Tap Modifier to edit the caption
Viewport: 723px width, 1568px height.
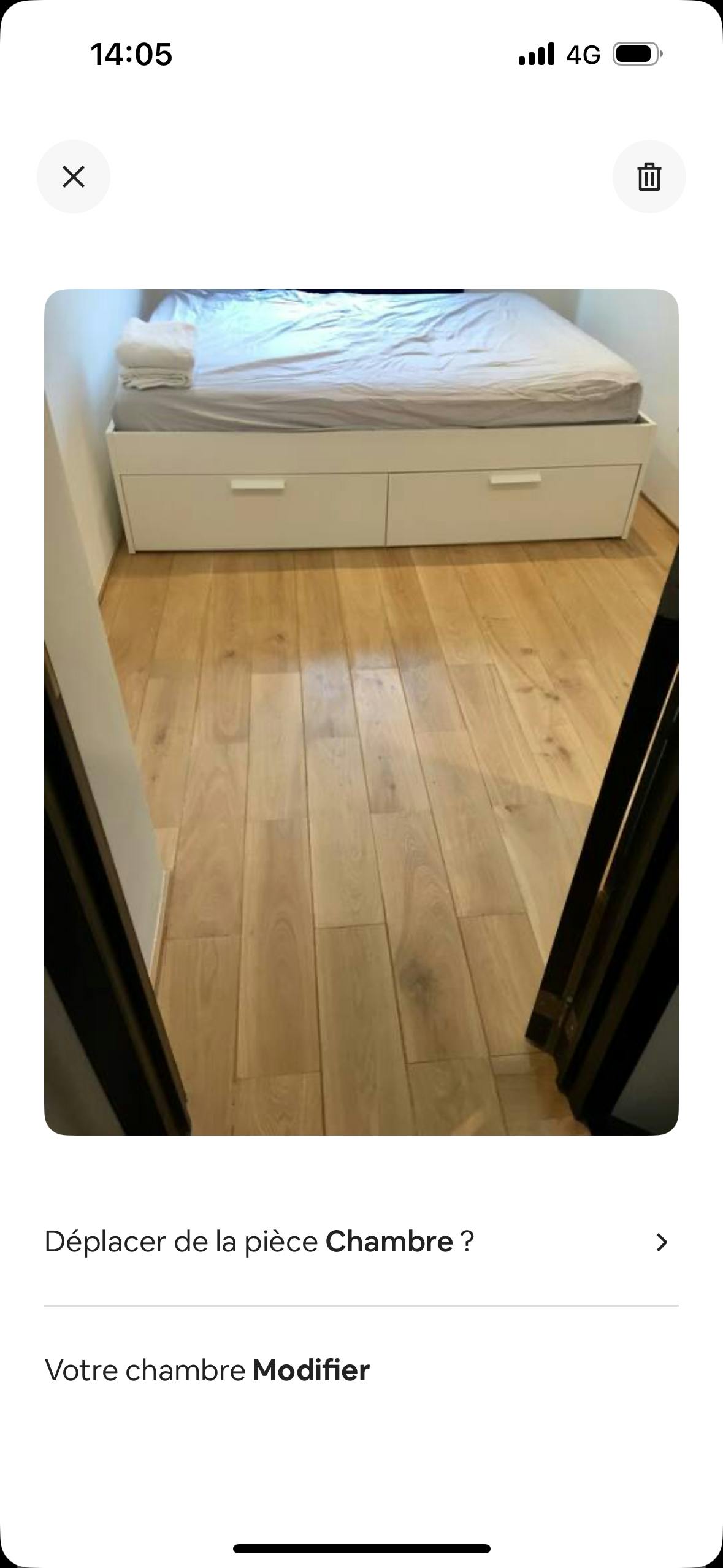(x=311, y=1370)
